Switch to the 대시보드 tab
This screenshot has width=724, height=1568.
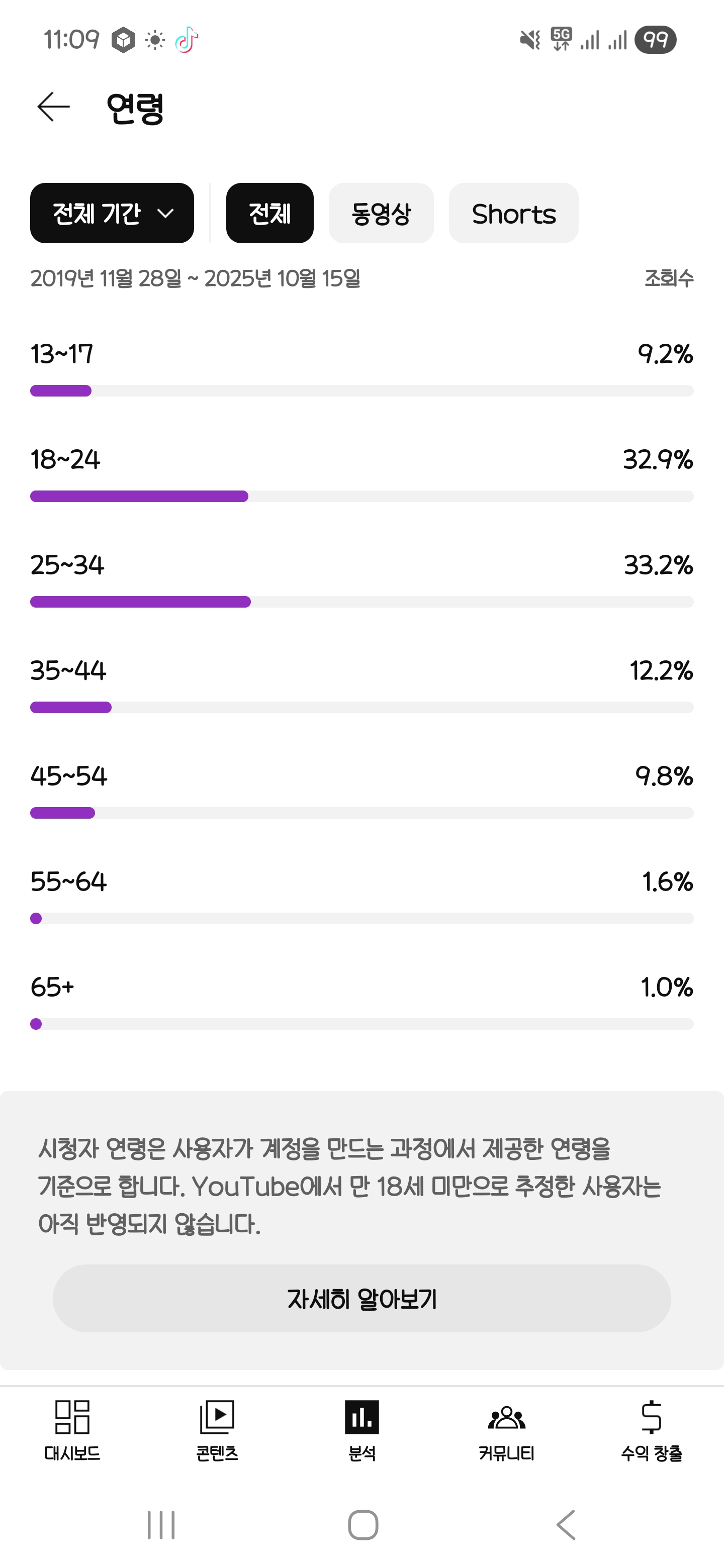[72, 1430]
